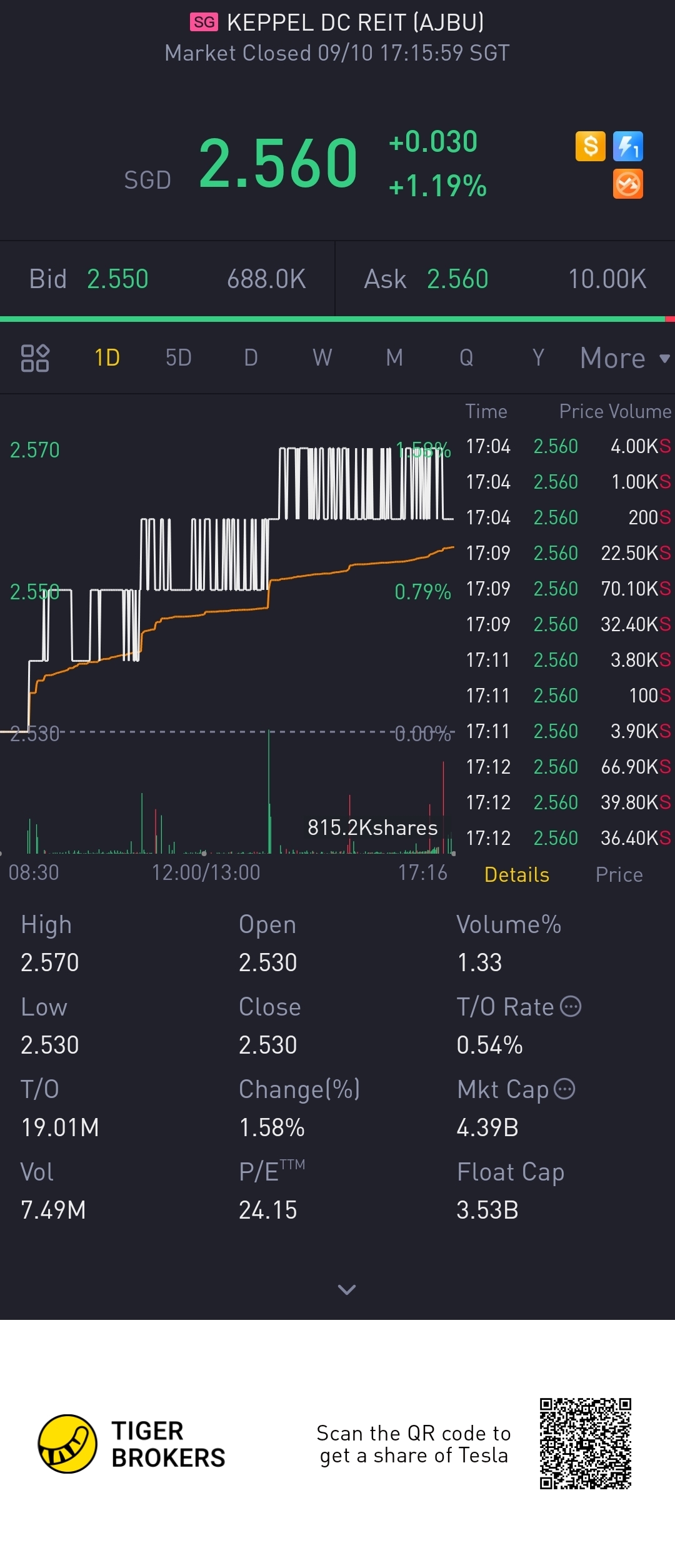The height and width of the screenshot is (1568, 675).
Task: Switch to the quarterly Q chart
Action: coord(466,358)
